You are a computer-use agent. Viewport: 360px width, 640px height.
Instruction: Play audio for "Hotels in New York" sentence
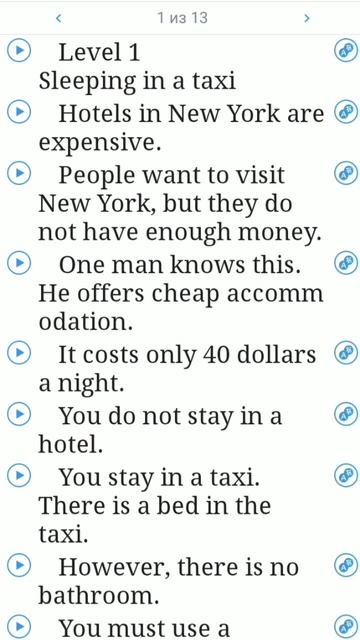[19, 112]
